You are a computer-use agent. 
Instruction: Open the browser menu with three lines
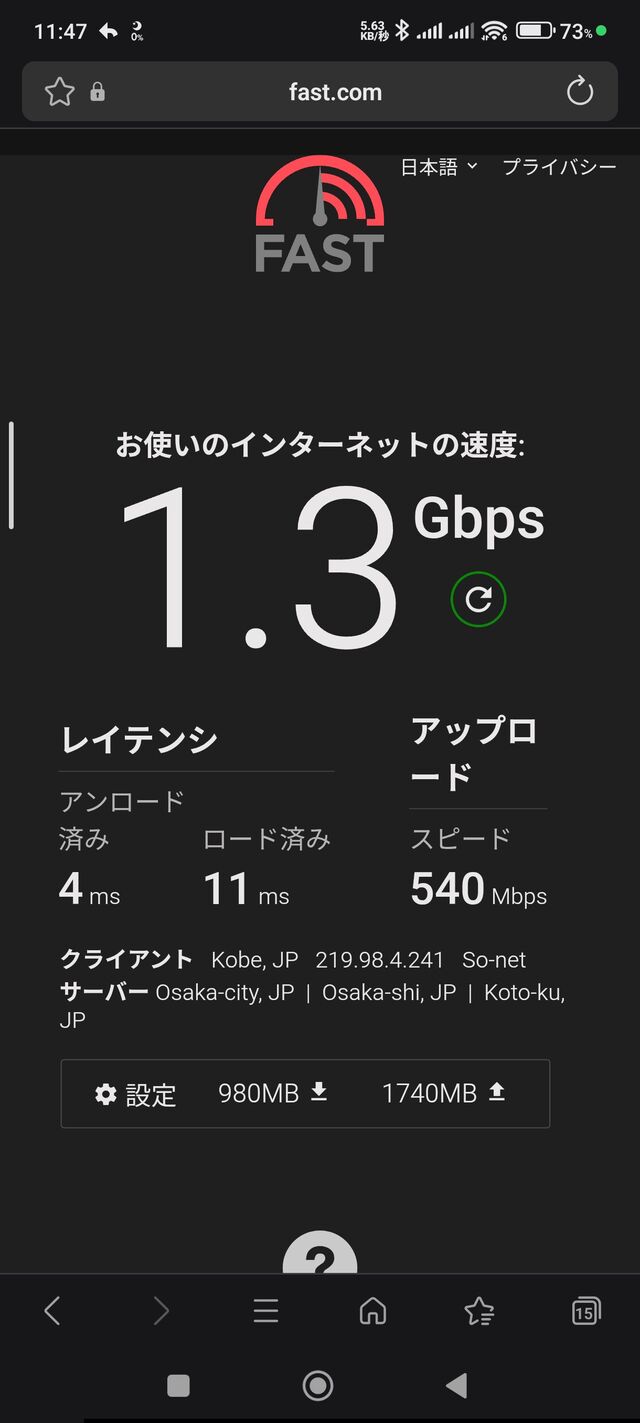266,1311
